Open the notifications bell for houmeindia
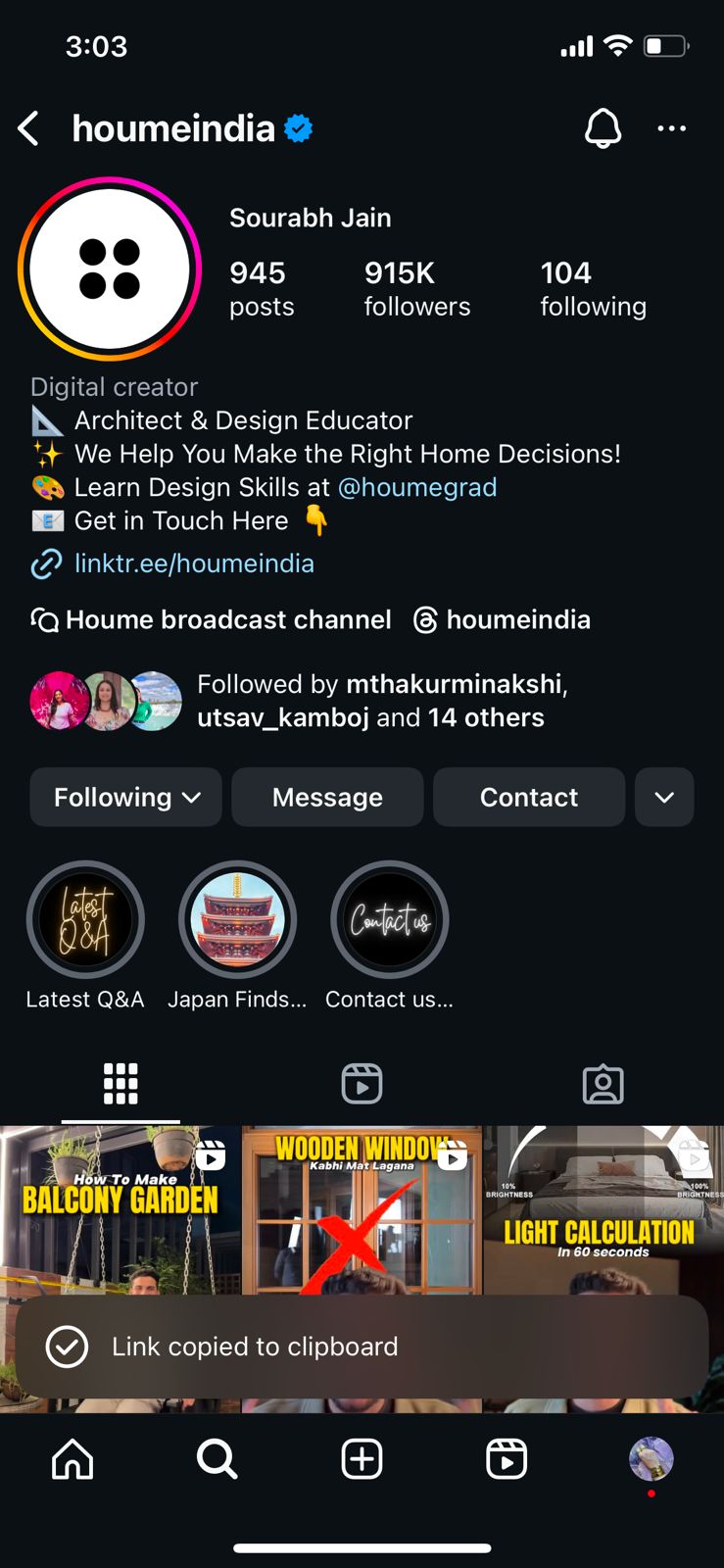Image resolution: width=724 pixels, height=1568 pixels. (x=603, y=128)
